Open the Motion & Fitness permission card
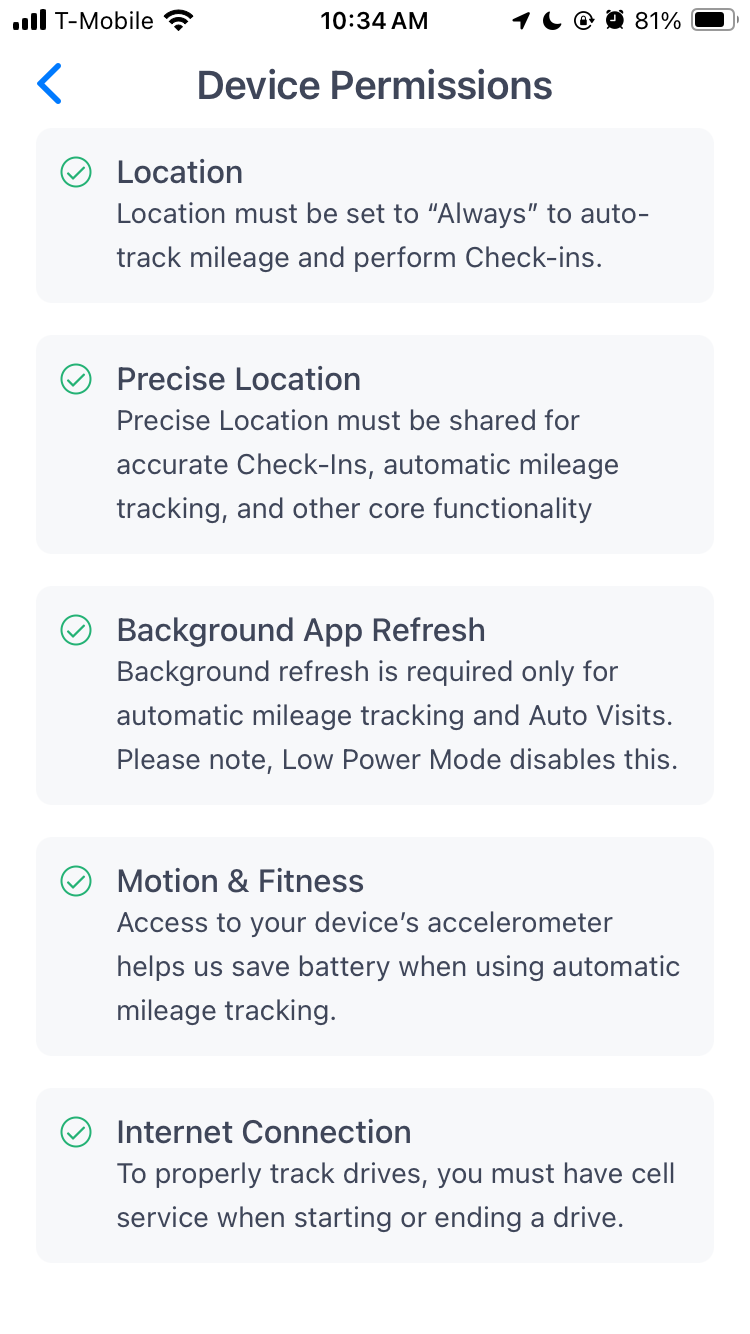Screen dimensions: 750x1334 pos(375,946)
